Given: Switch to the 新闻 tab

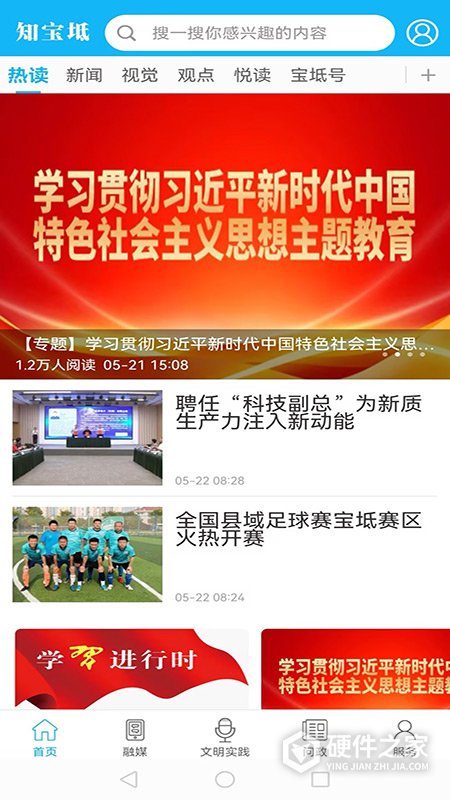Looking at the screenshot, I should (x=84, y=75).
